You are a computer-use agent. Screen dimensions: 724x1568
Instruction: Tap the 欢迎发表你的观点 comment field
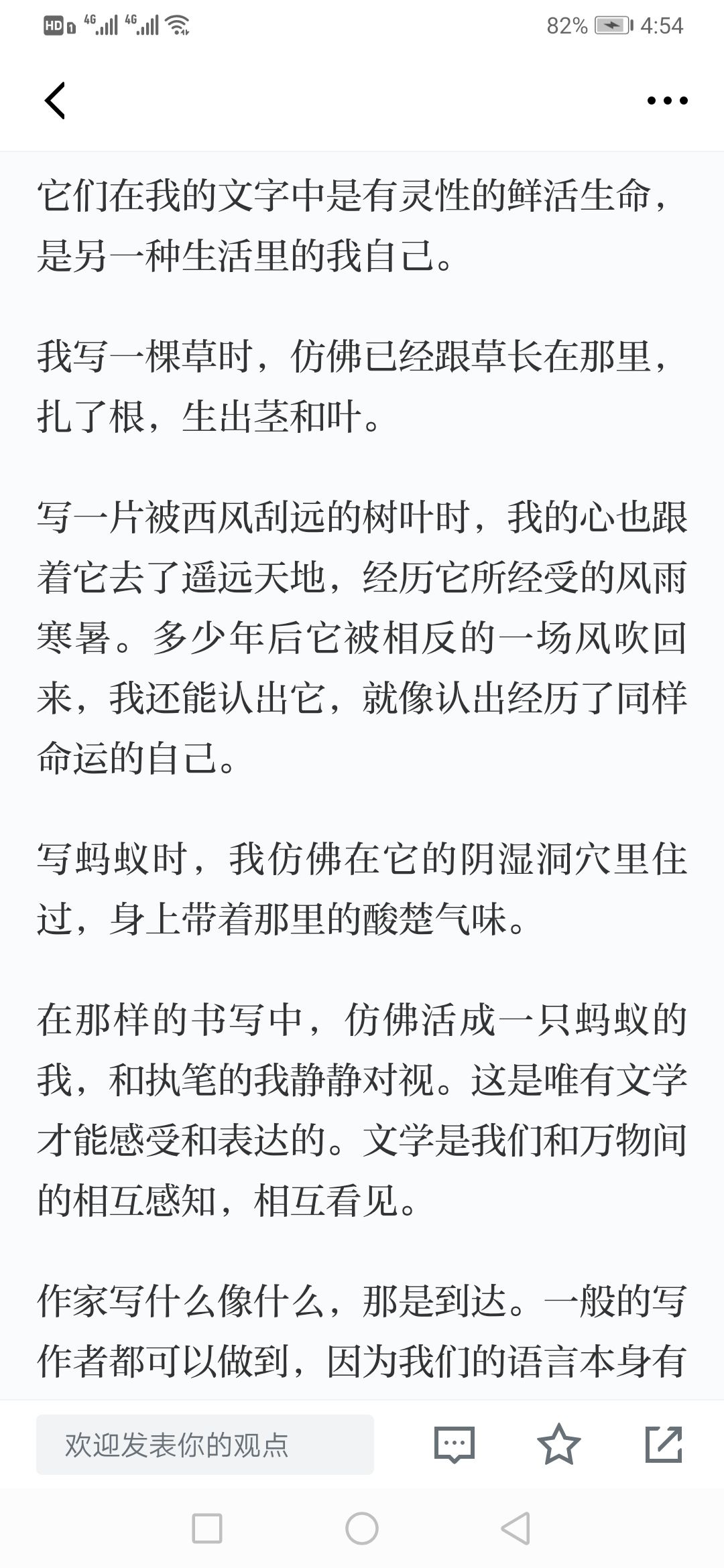click(x=205, y=1445)
